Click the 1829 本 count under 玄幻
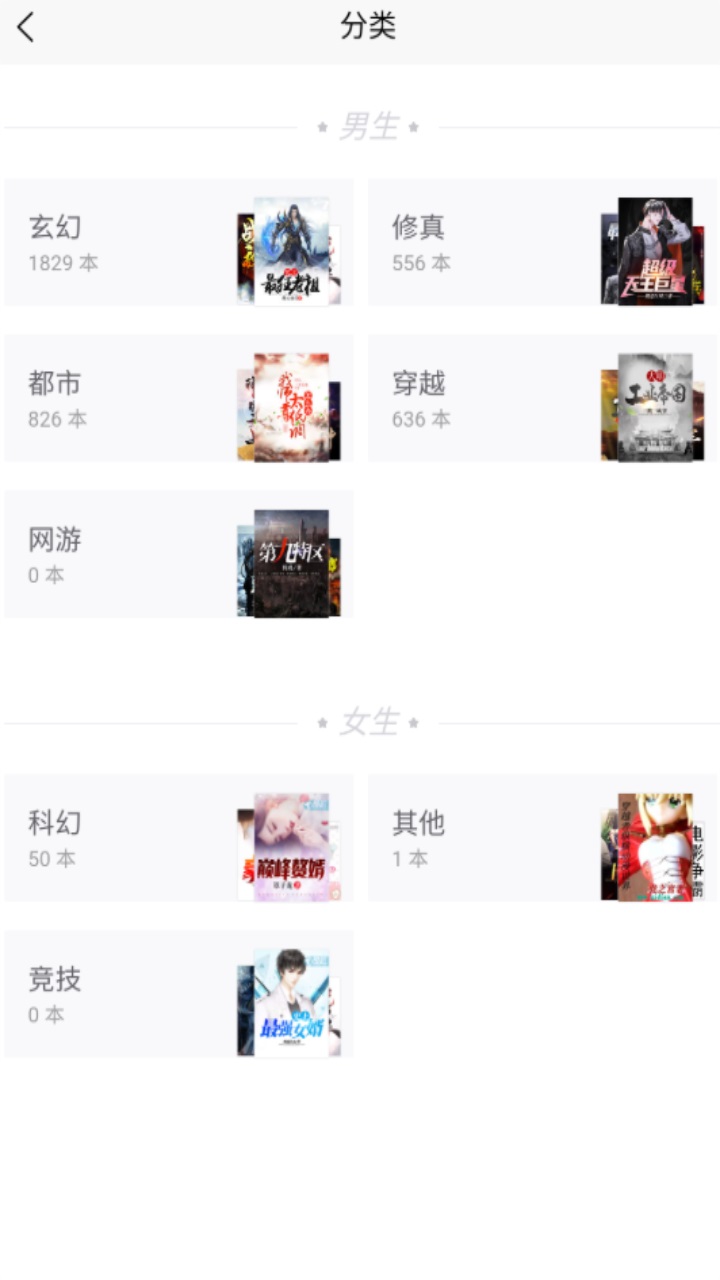This screenshot has height=1280, width=720. click(x=62, y=263)
